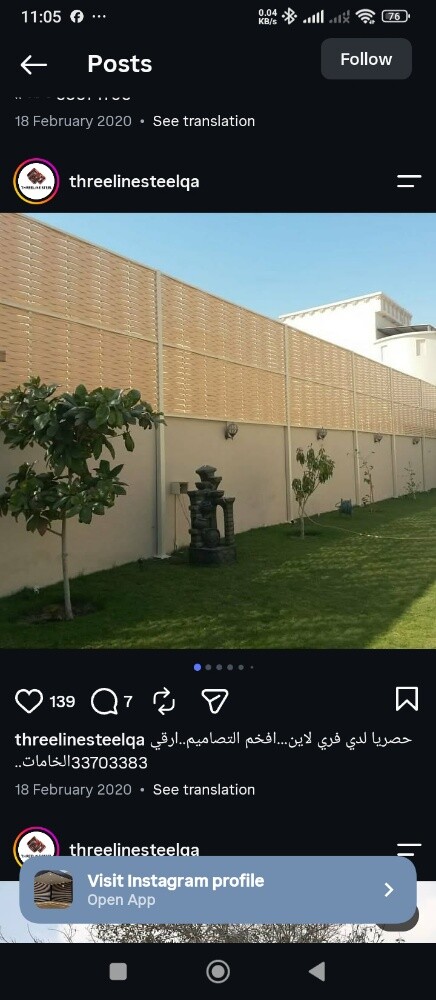
Task: Tap See translation under the Arabic caption
Action: click(204, 790)
